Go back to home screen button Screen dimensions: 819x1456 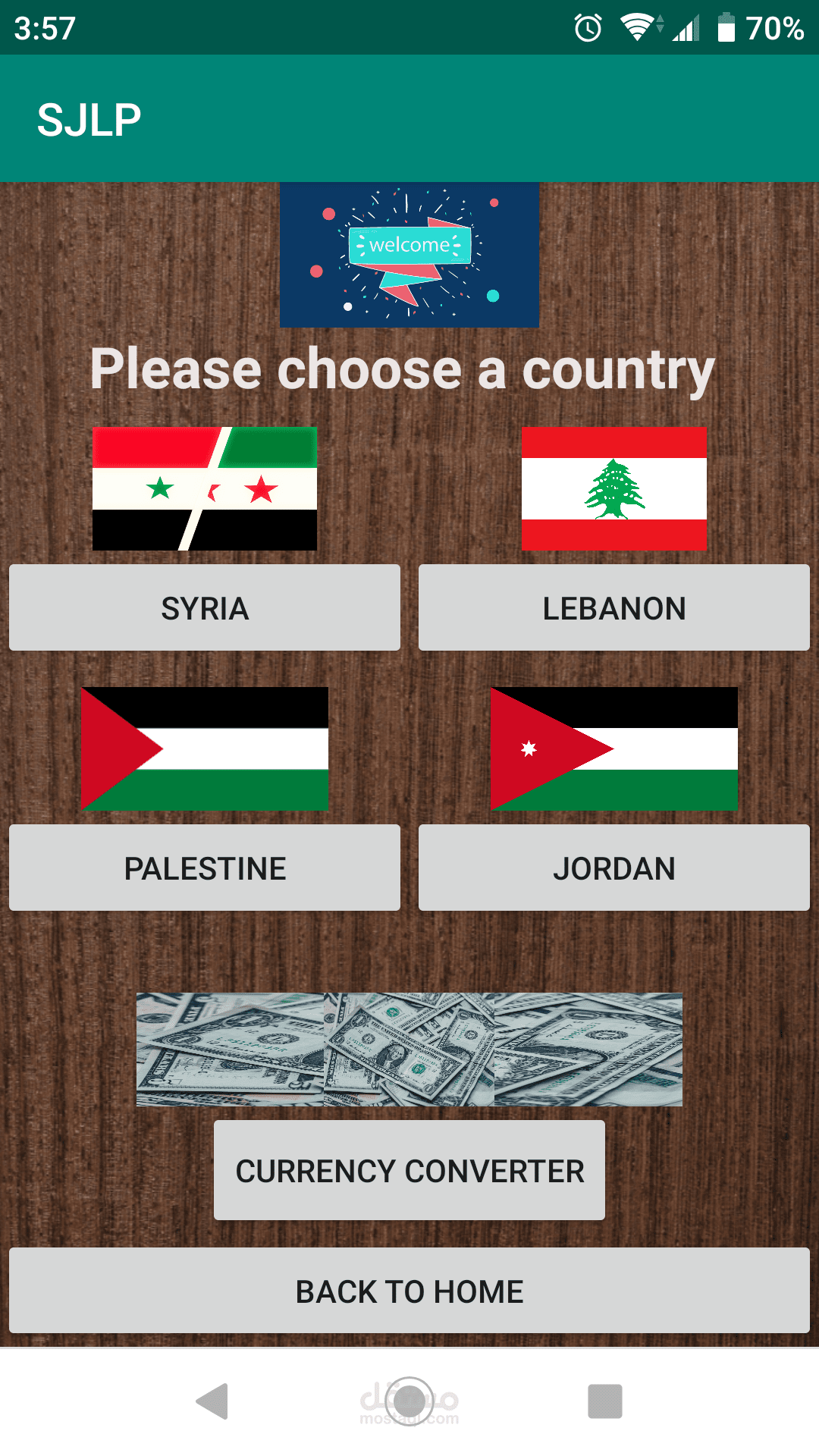coord(409,1291)
